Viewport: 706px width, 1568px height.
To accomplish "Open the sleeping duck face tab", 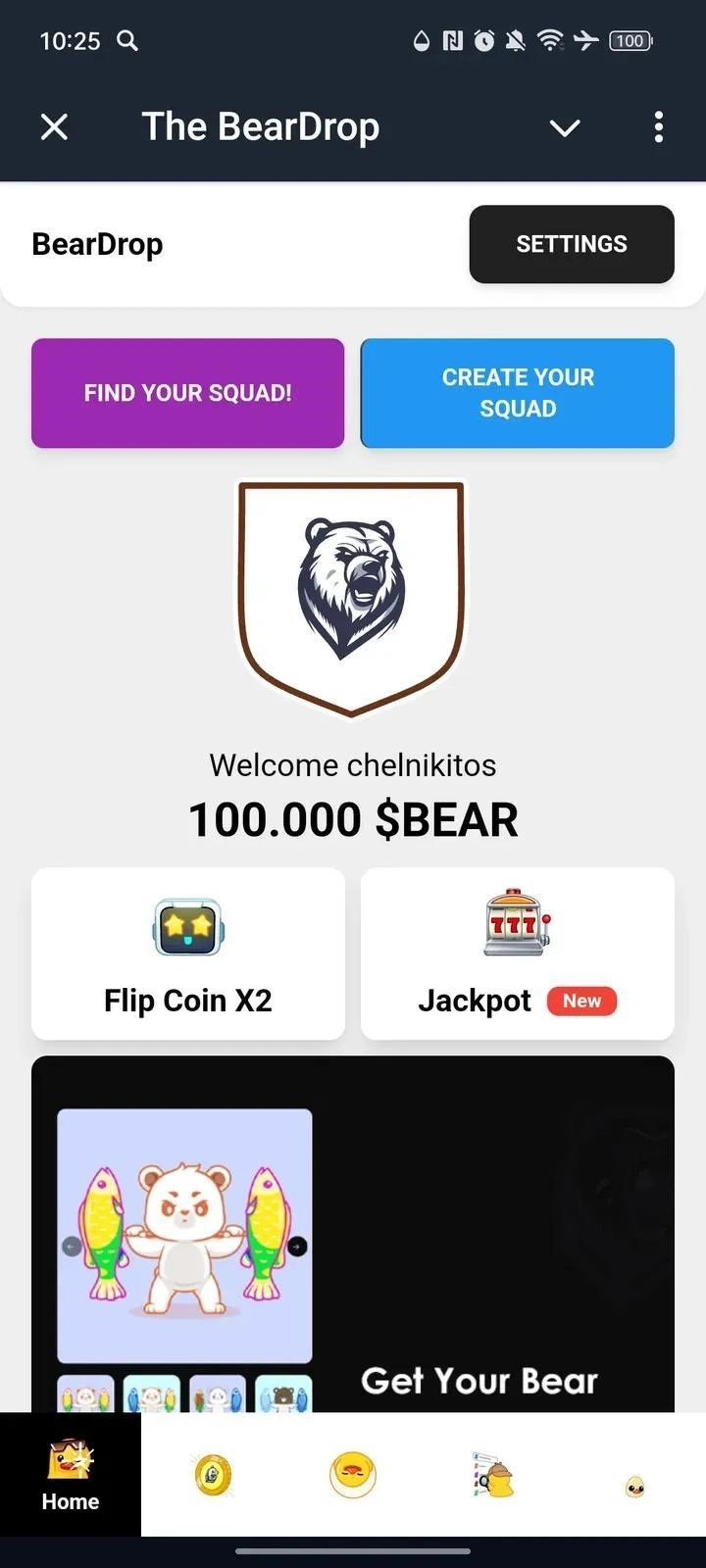I will click(x=352, y=1474).
